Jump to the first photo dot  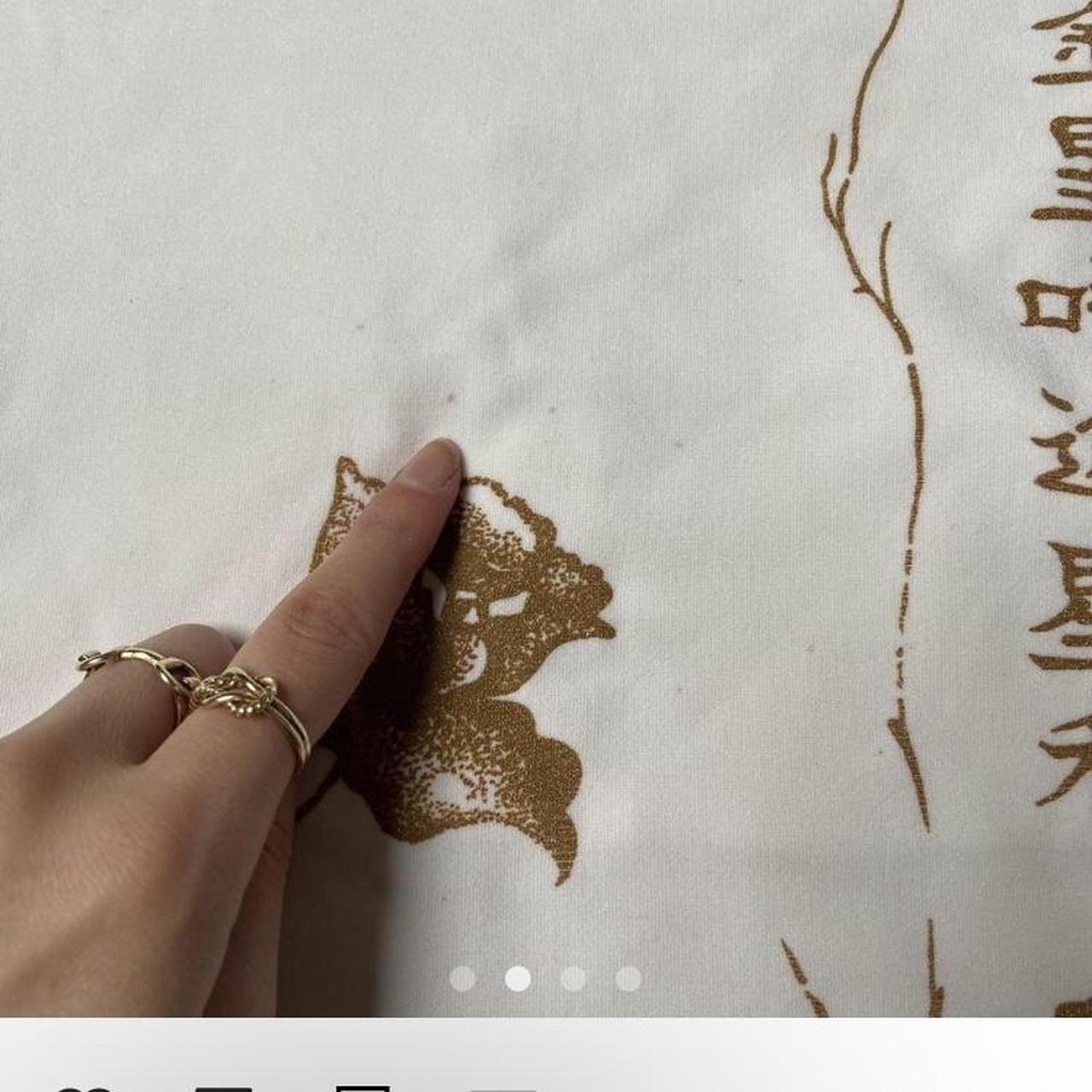tap(462, 979)
